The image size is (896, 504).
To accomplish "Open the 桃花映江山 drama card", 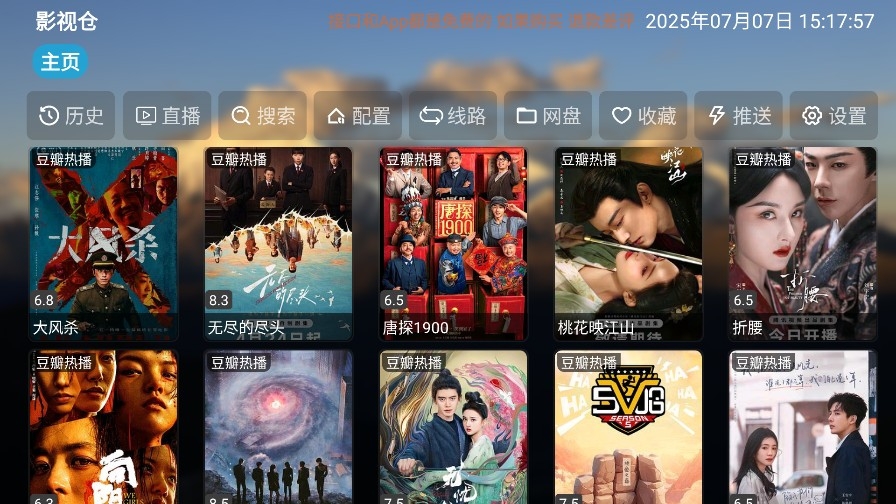I will pos(628,243).
